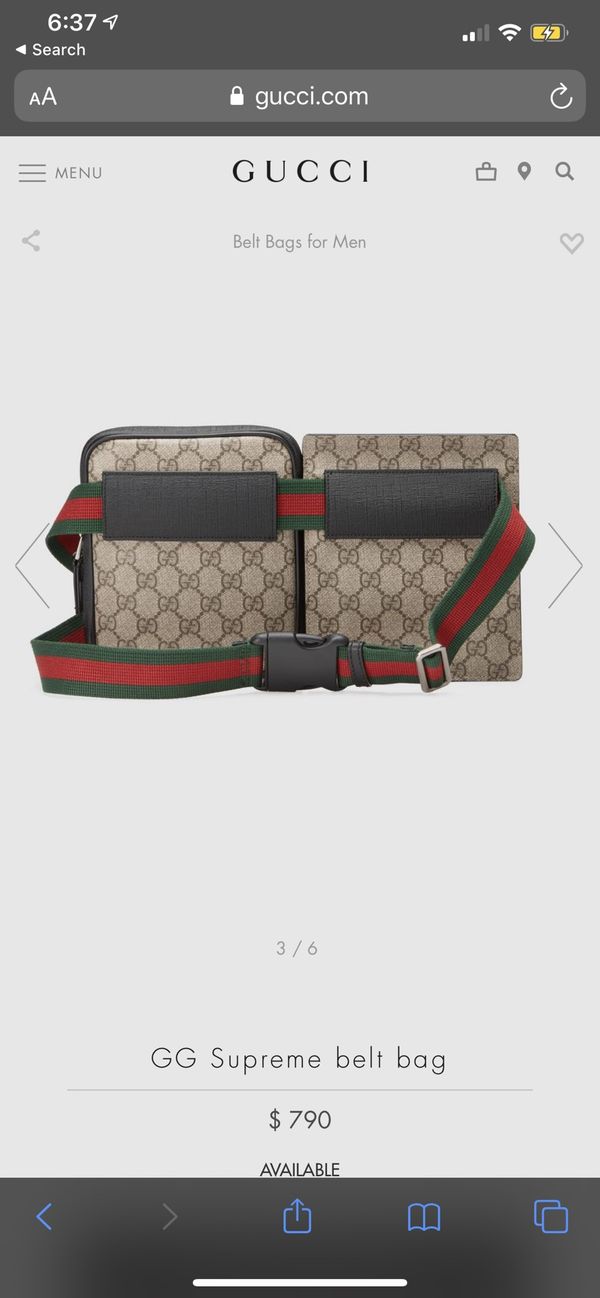Go back in Safari's bottom toolbar

coord(44,1216)
